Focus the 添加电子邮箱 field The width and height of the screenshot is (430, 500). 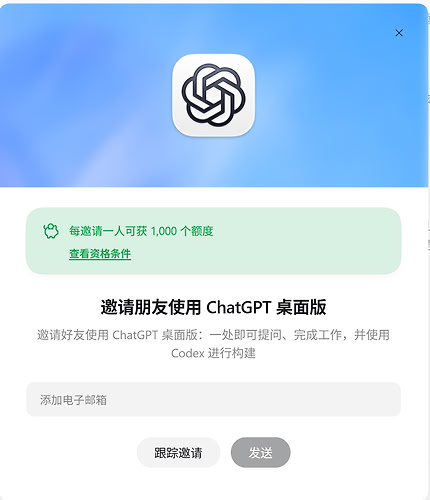click(x=213, y=399)
